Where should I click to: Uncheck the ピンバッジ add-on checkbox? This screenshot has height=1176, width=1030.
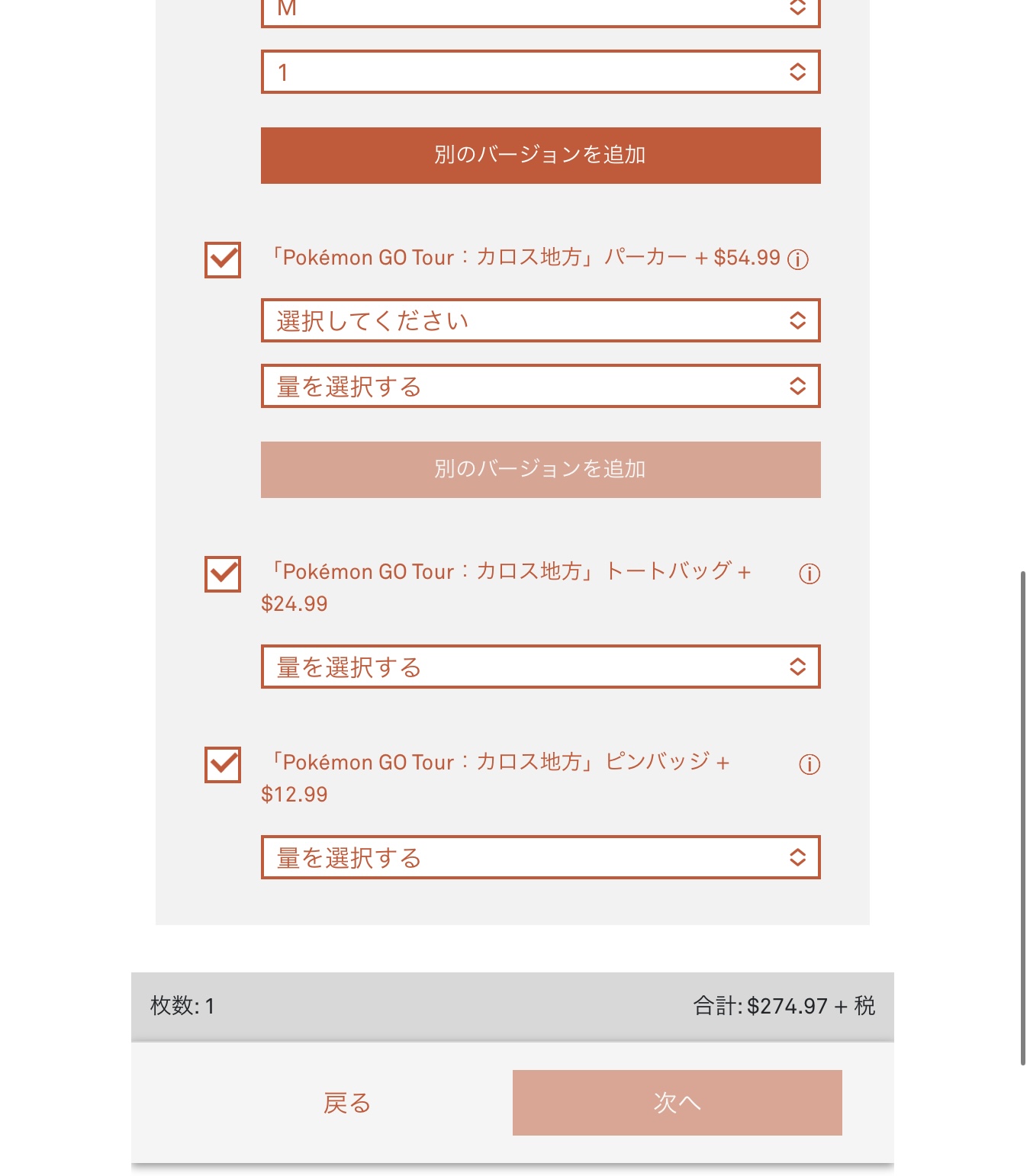pos(223,765)
